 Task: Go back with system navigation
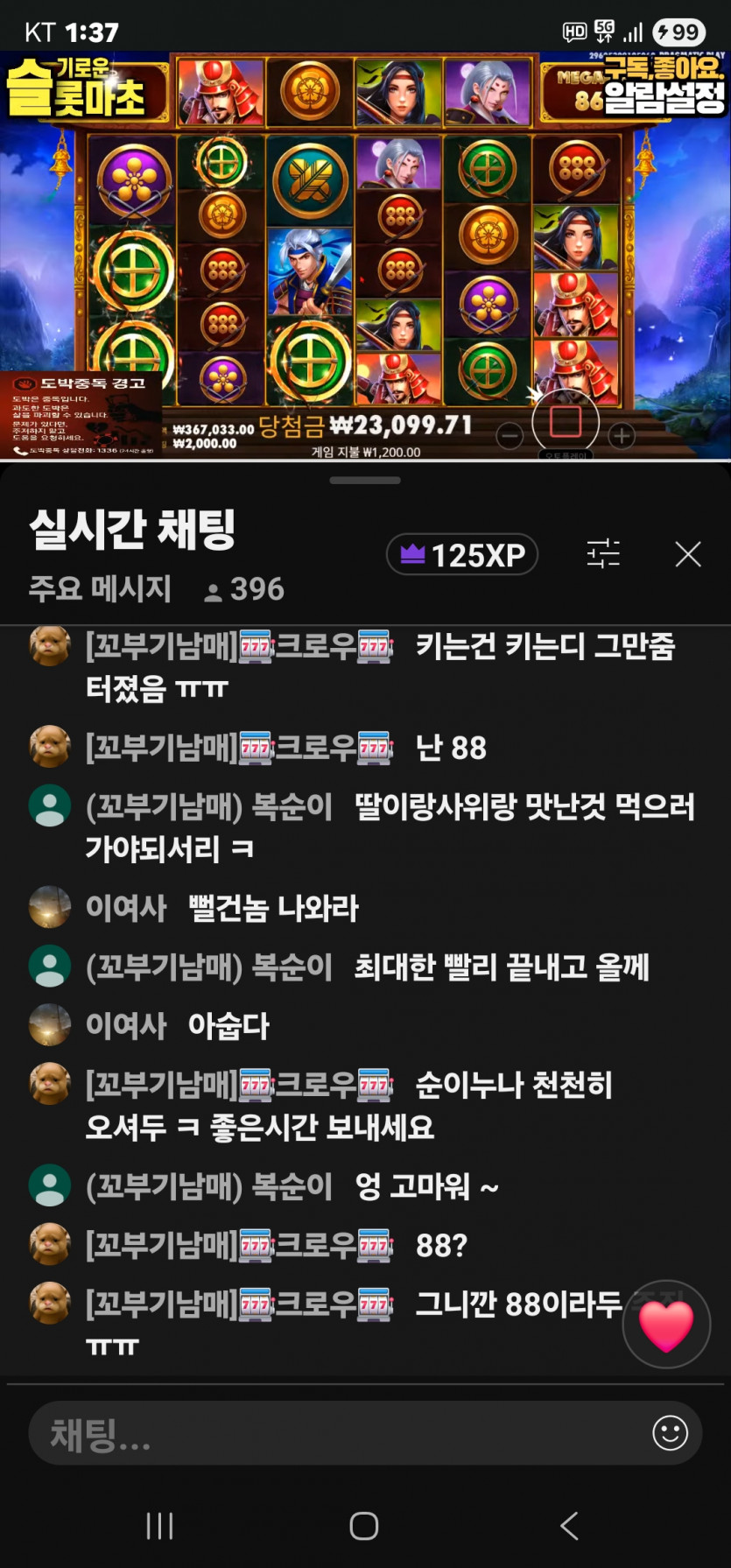click(x=569, y=1526)
